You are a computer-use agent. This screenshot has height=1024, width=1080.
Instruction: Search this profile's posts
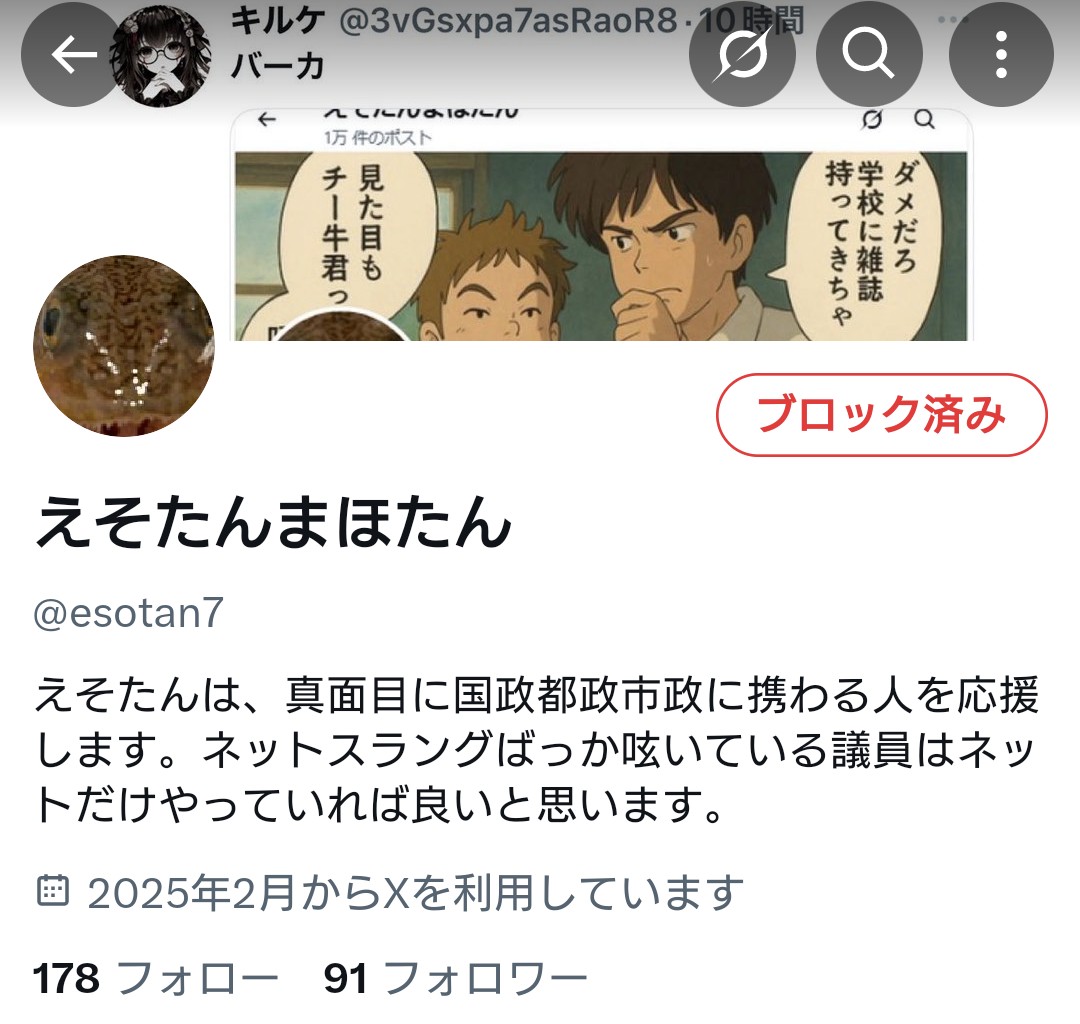pos(868,56)
